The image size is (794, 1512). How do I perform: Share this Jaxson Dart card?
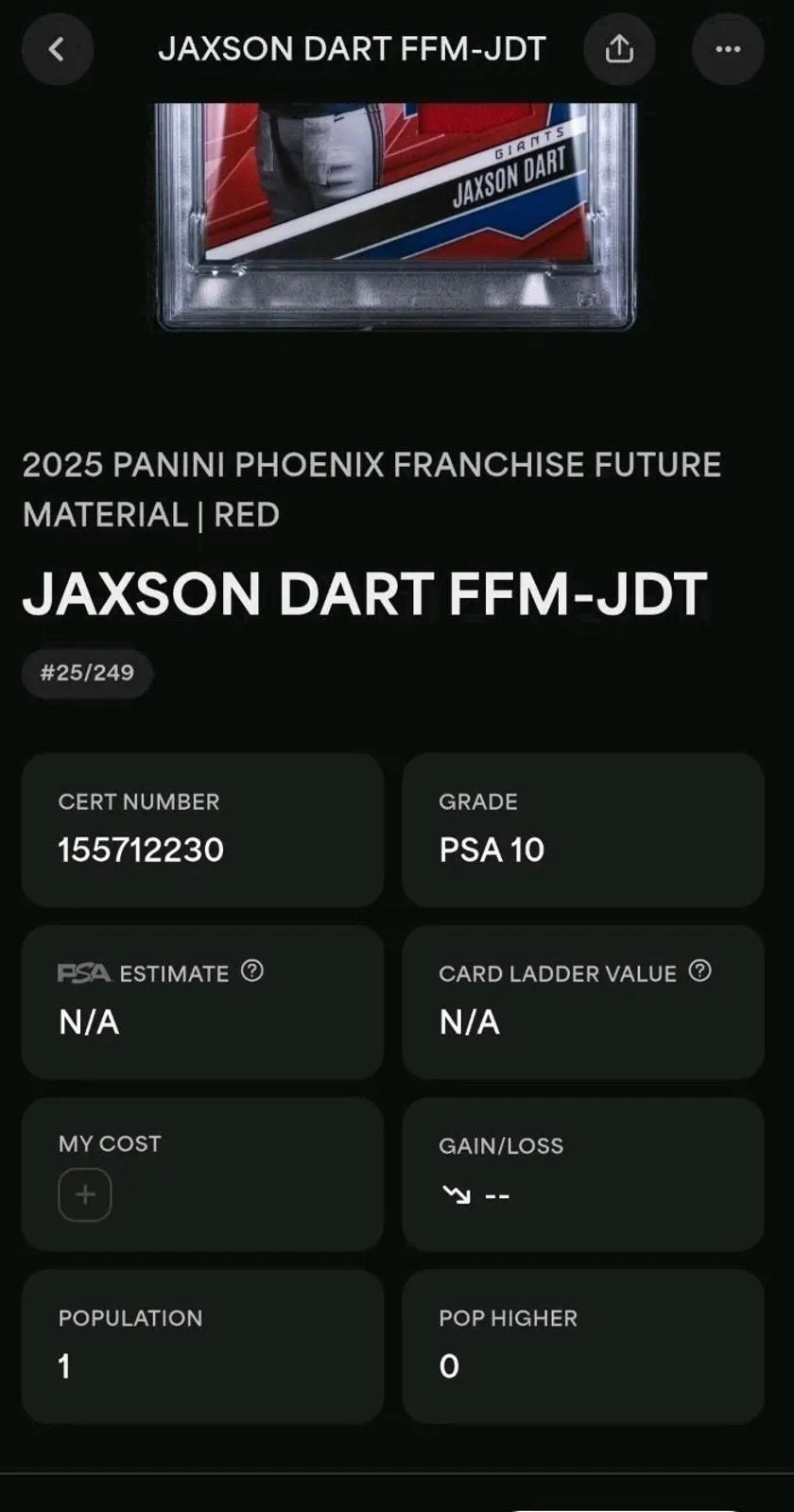619,49
